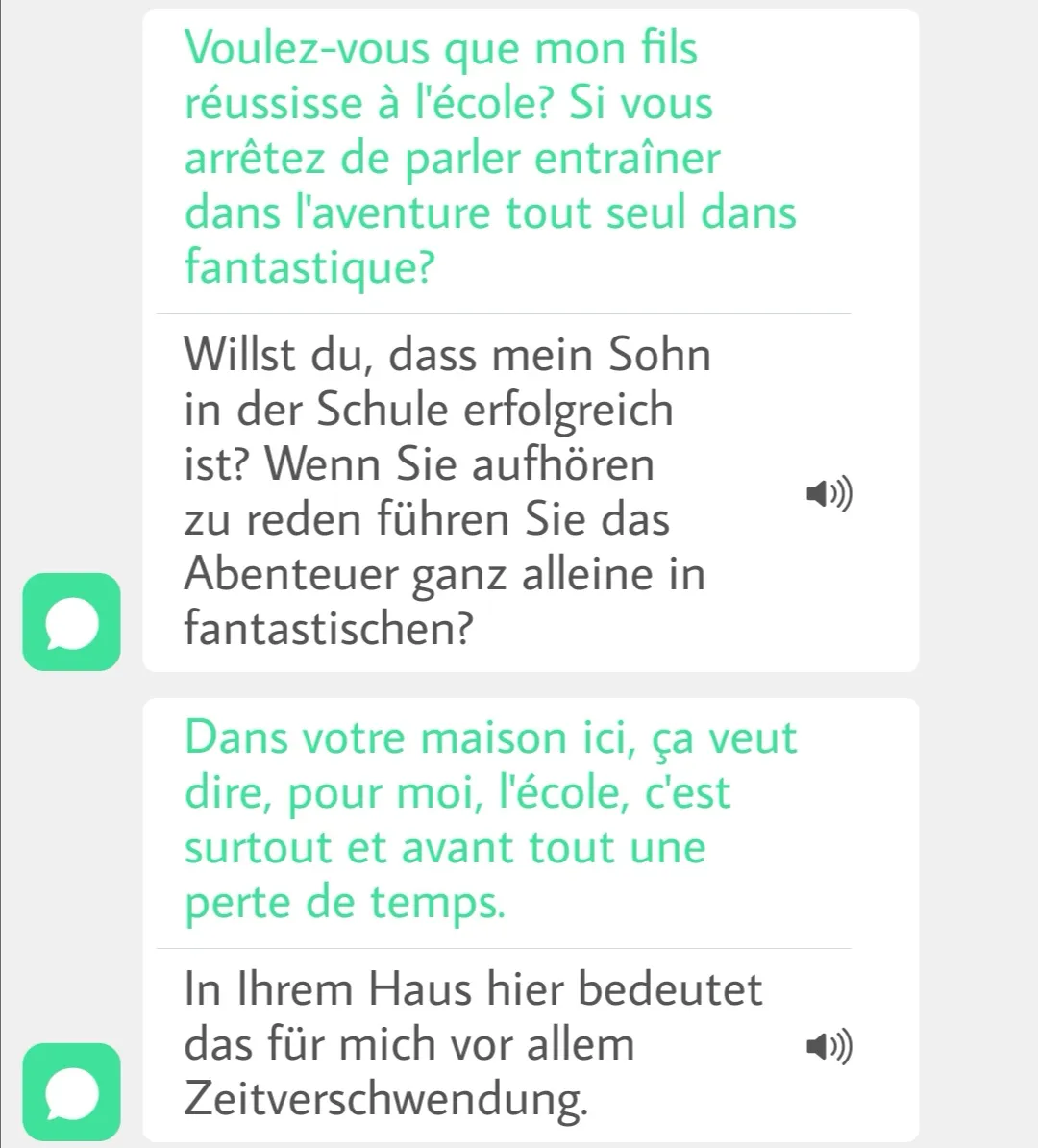Tap the green chat icon beside the 'Voulez-vous que mon fils' card
The image size is (1038, 1148).
pyautogui.click(x=72, y=622)
